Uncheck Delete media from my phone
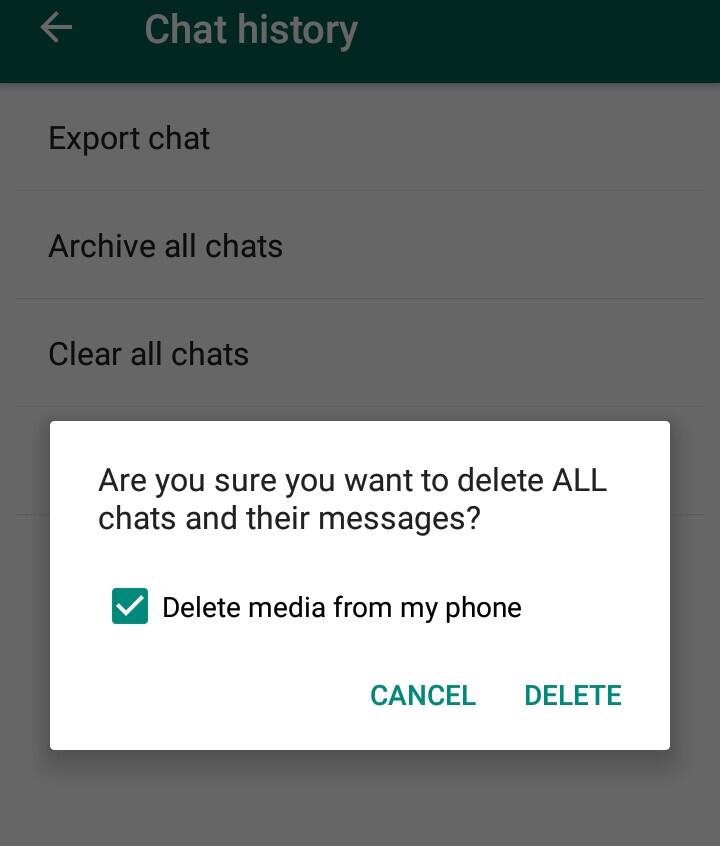Image resolution: width=720 pixels, height=846 pixels. [x=130, y=606]
